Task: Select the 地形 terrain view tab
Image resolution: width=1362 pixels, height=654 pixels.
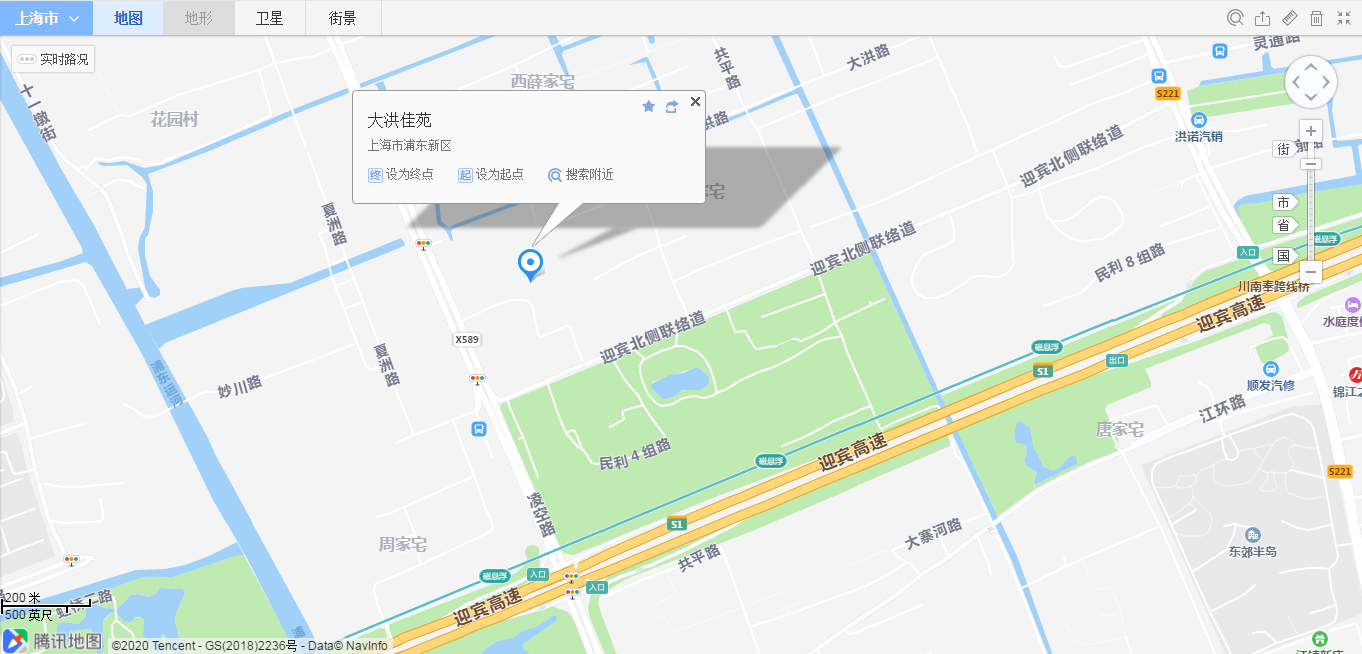Action: pyautogui.click(x=199, y=18)
